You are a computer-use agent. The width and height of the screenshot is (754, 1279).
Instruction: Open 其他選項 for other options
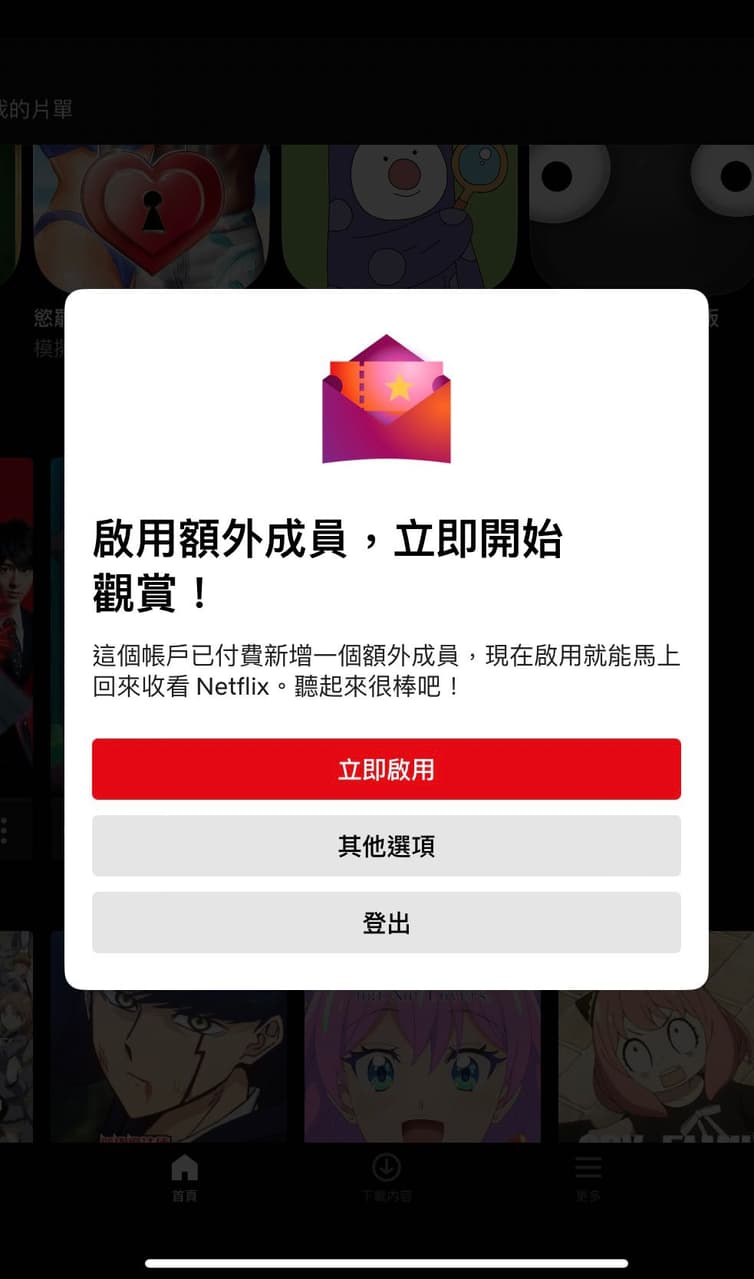386,846
